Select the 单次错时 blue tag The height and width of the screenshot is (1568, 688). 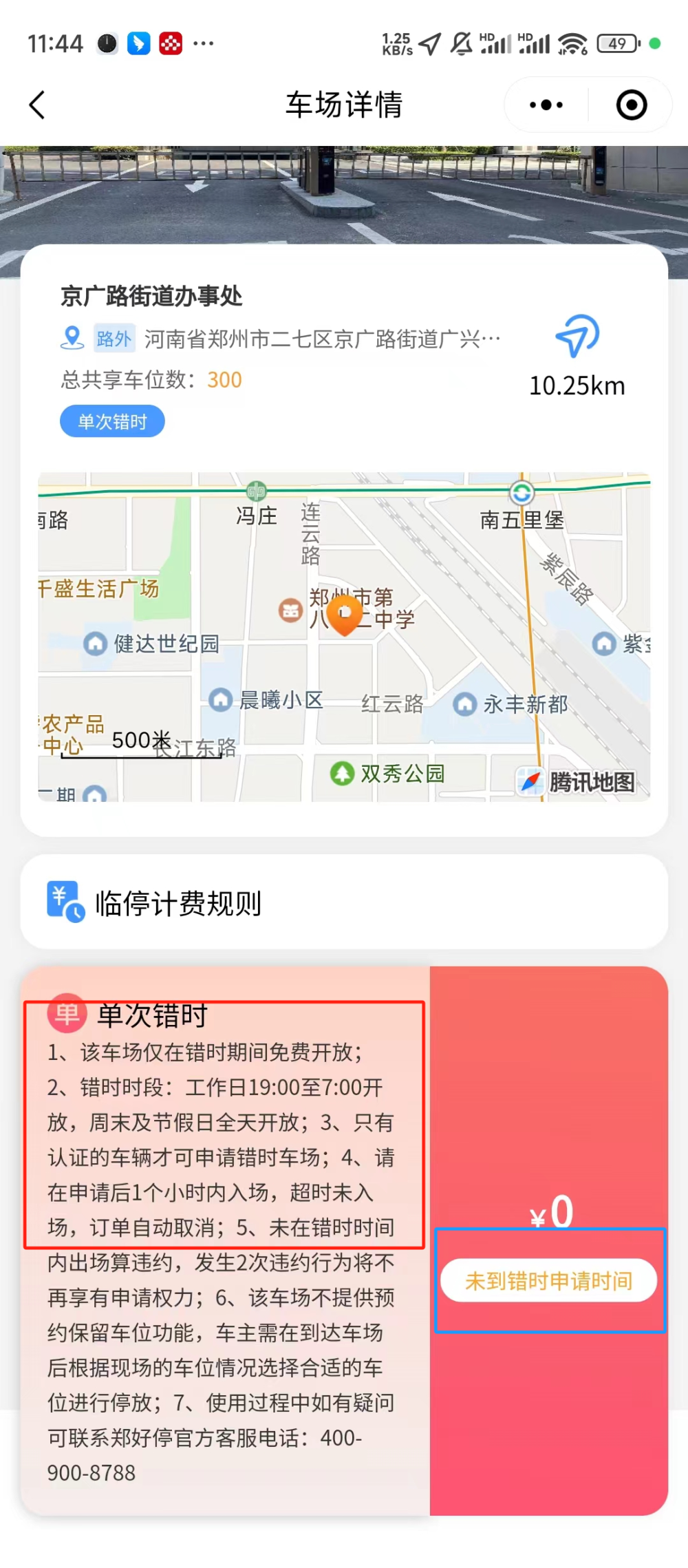coord(112,421)
